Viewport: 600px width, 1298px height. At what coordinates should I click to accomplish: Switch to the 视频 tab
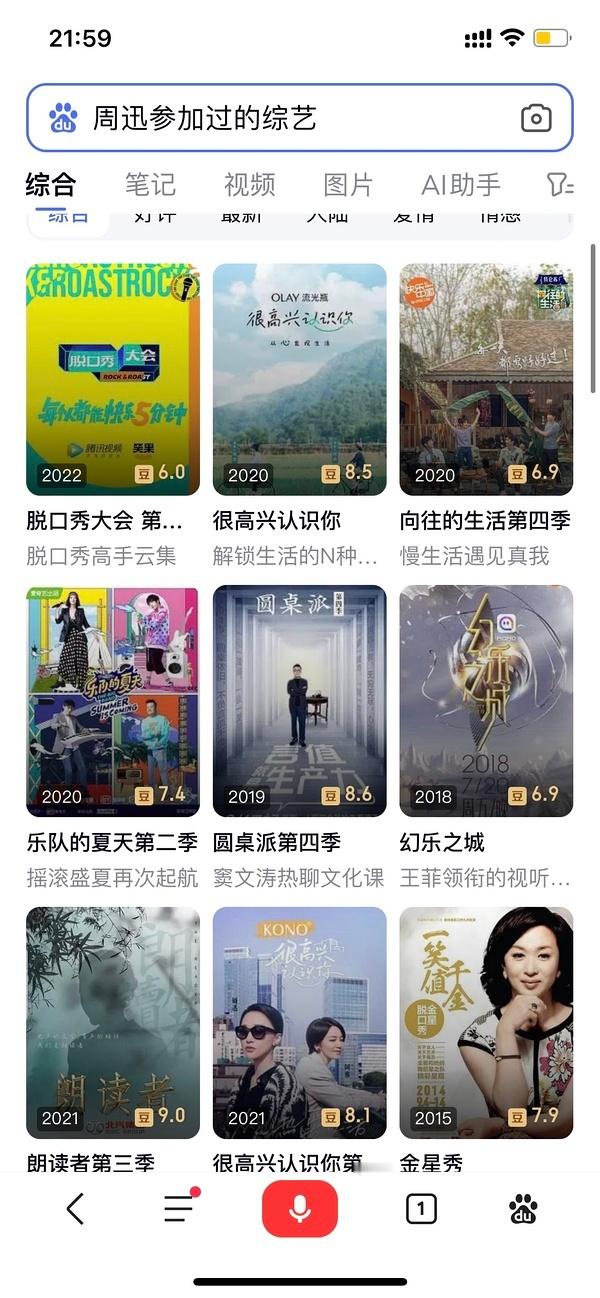coord(249,184)
